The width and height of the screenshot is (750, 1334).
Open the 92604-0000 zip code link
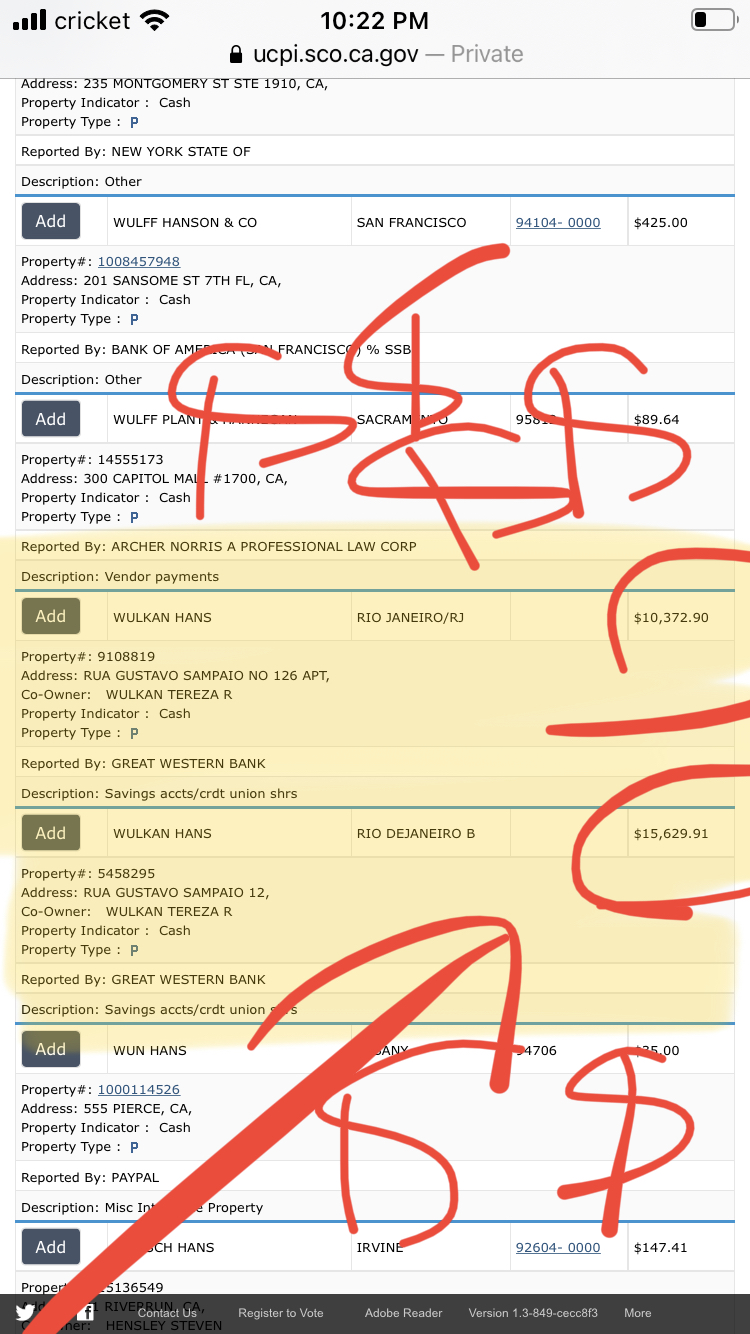coord(558,1248)
